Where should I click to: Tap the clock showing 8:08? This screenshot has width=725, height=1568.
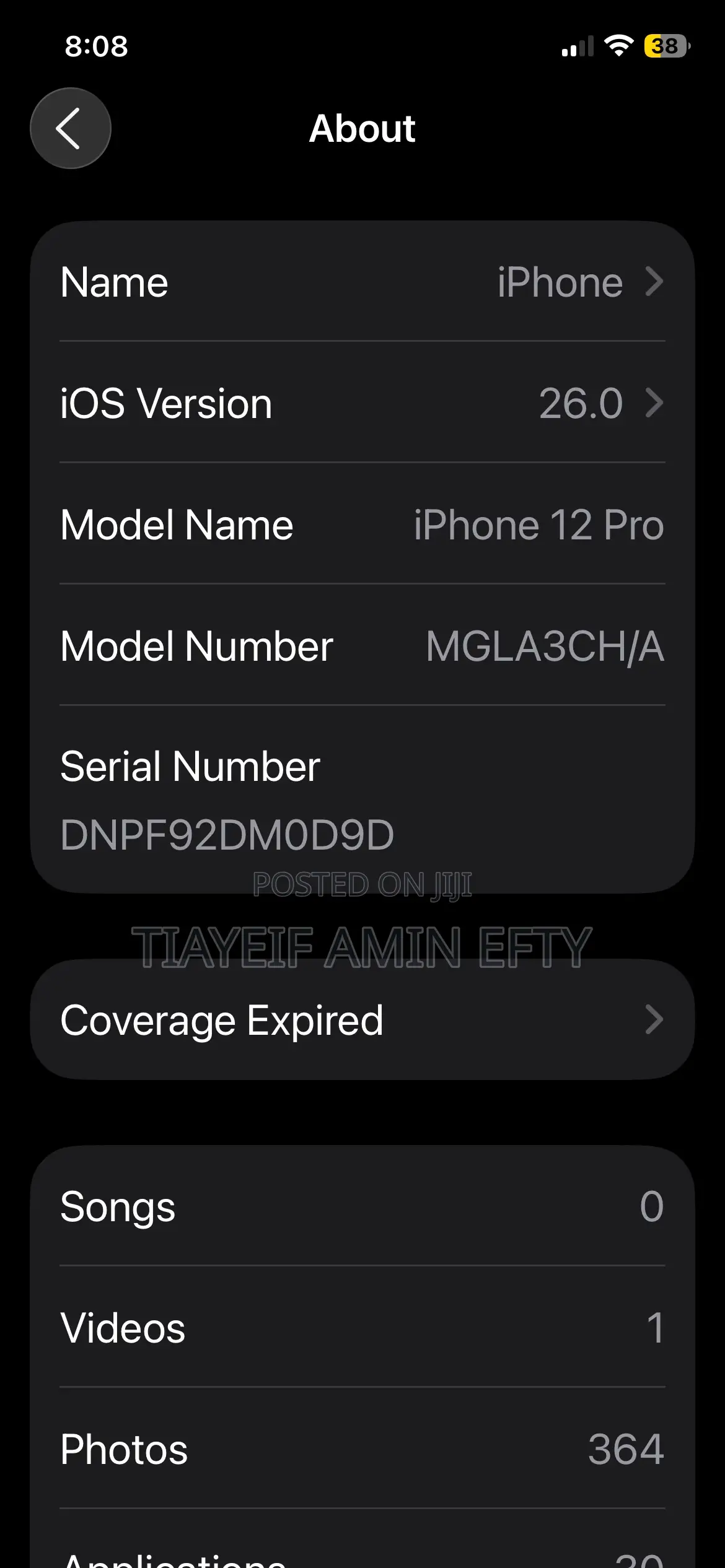[x=96, y=45]
